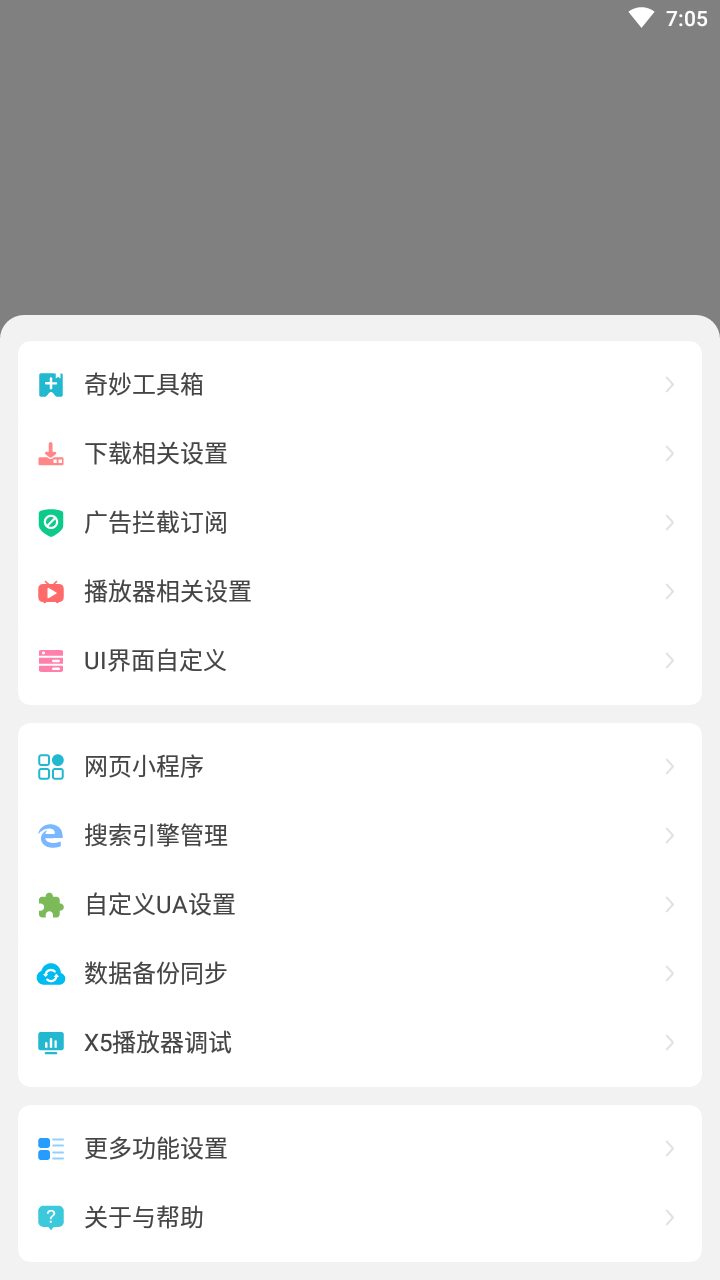The image size is (720, 1280).
Task: Open 广告拦截订阅 ad-block subscriptions
Action: [360, 522]
